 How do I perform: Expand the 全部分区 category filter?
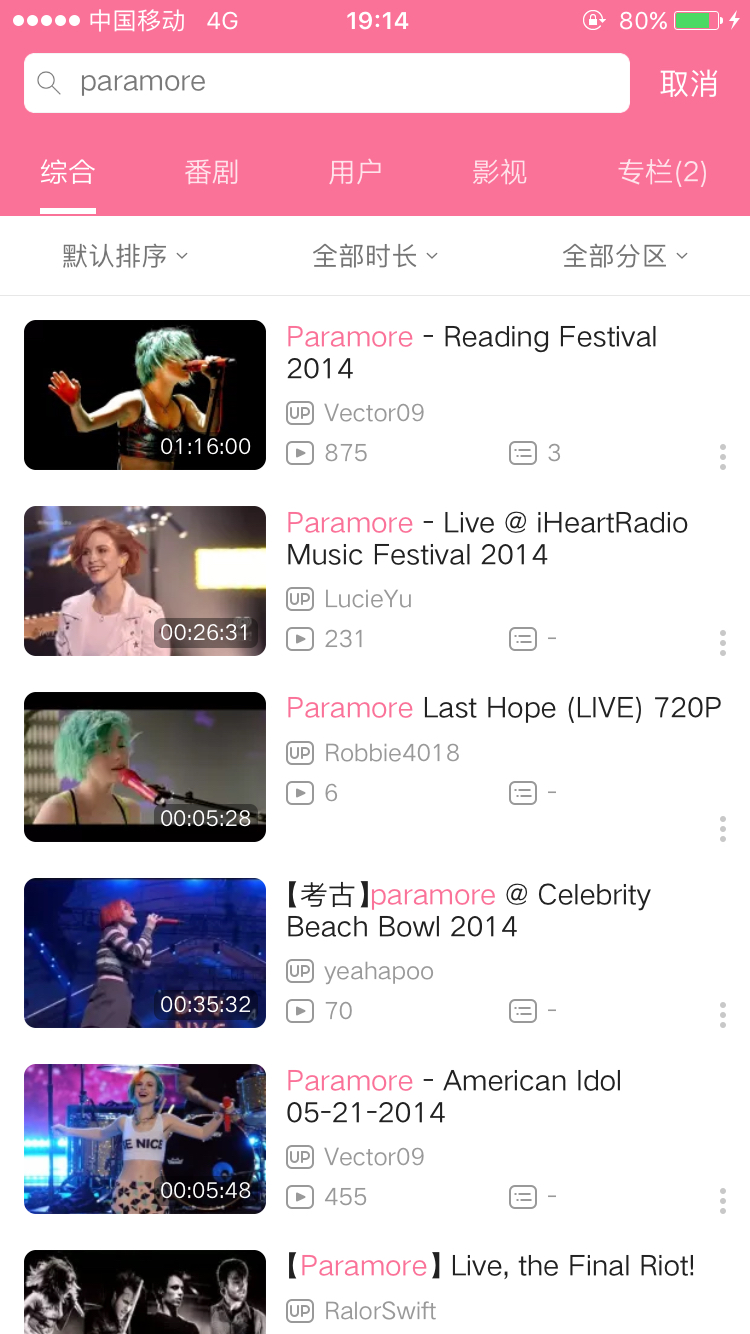coord(625,256)
